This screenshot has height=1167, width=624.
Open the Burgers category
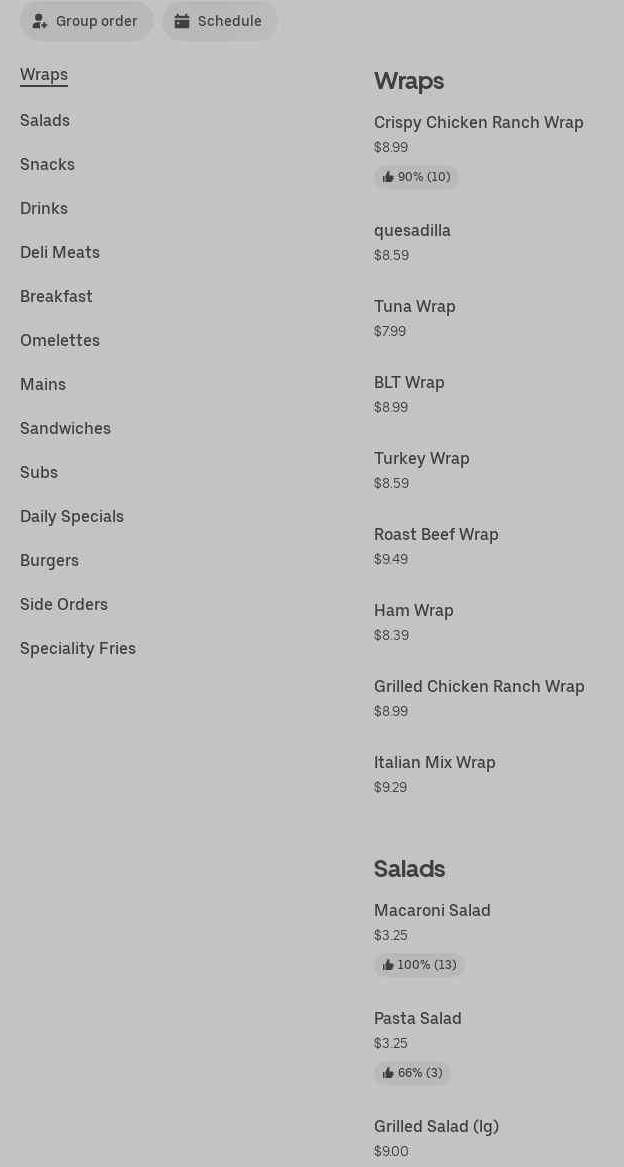[49, 560]
